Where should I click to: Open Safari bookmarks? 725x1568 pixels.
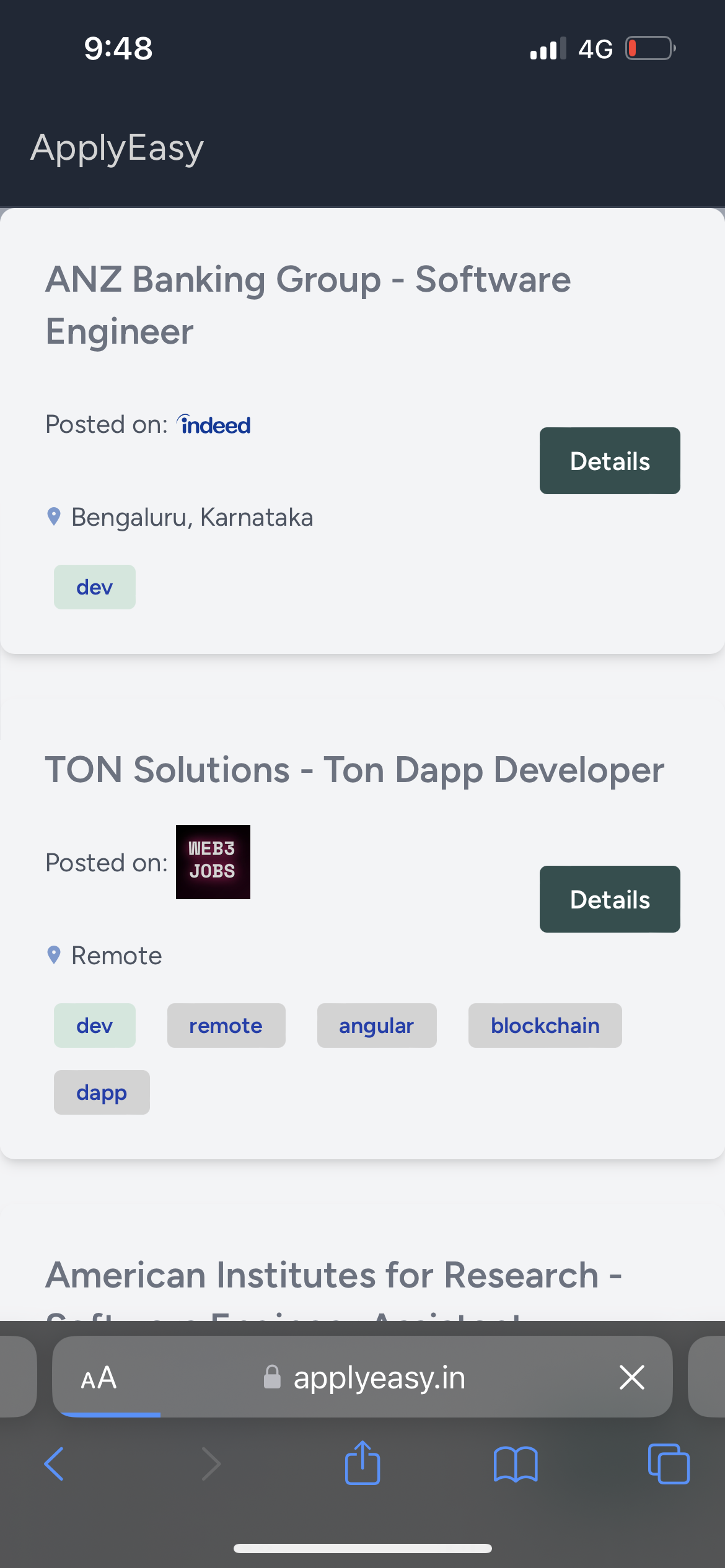point(516,1464)
